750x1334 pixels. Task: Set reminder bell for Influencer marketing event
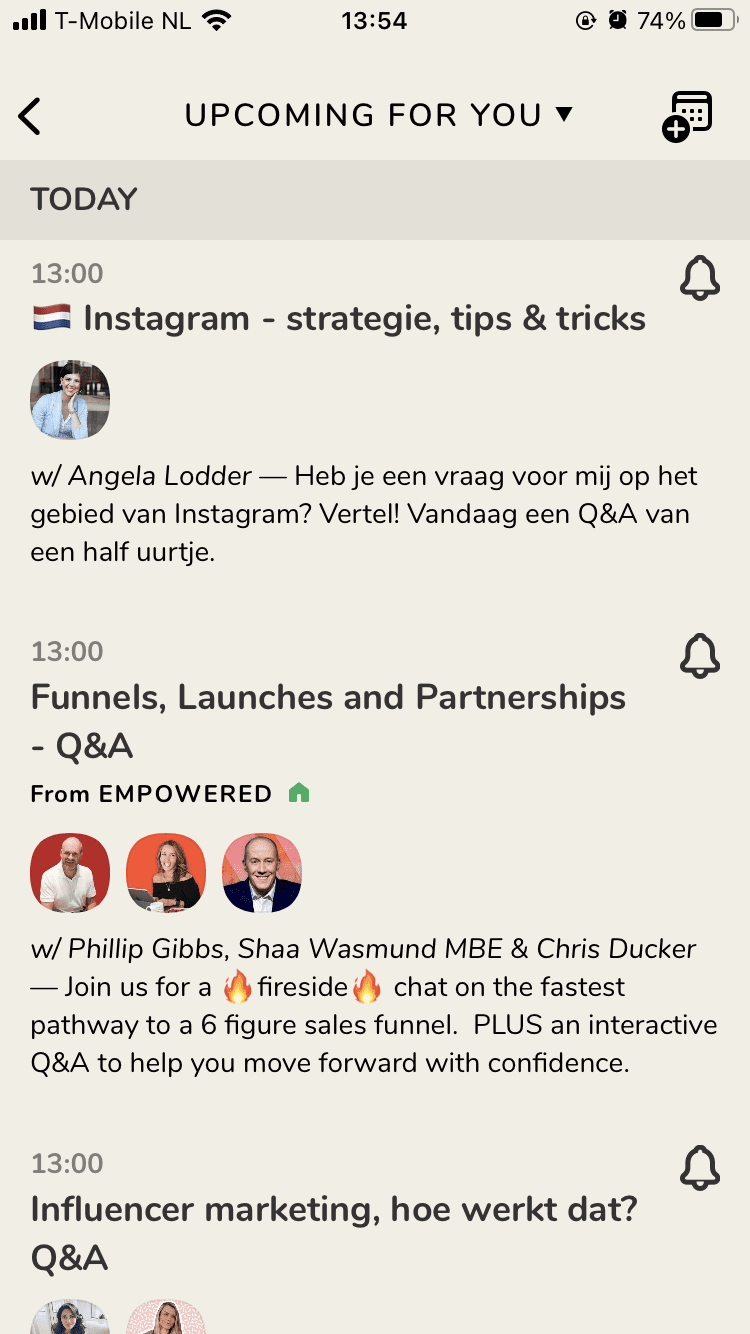[x=699, y=1167]
